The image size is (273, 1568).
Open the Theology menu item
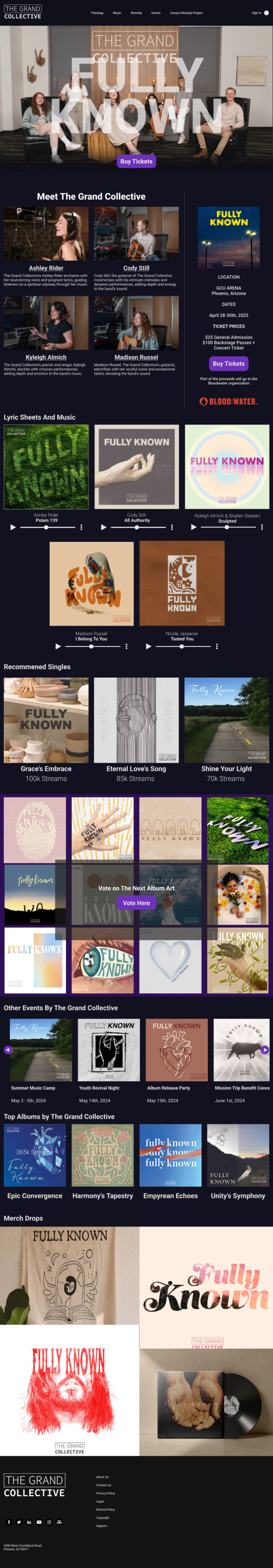(x=97, y=13)
